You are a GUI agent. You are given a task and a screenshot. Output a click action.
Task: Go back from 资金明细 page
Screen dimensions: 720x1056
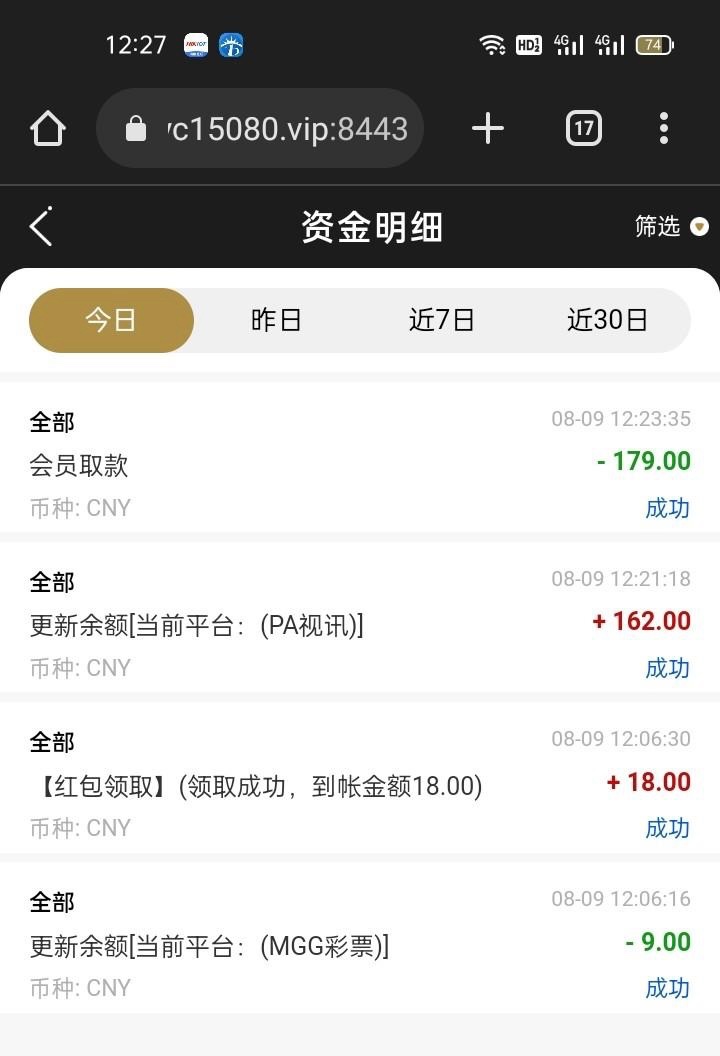40,227
